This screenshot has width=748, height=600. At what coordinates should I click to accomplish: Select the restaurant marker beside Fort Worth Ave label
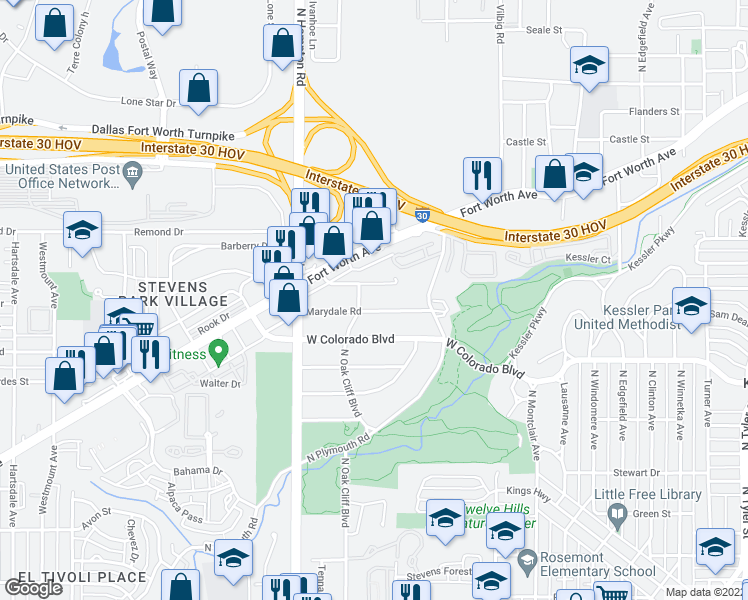[482, 174]
